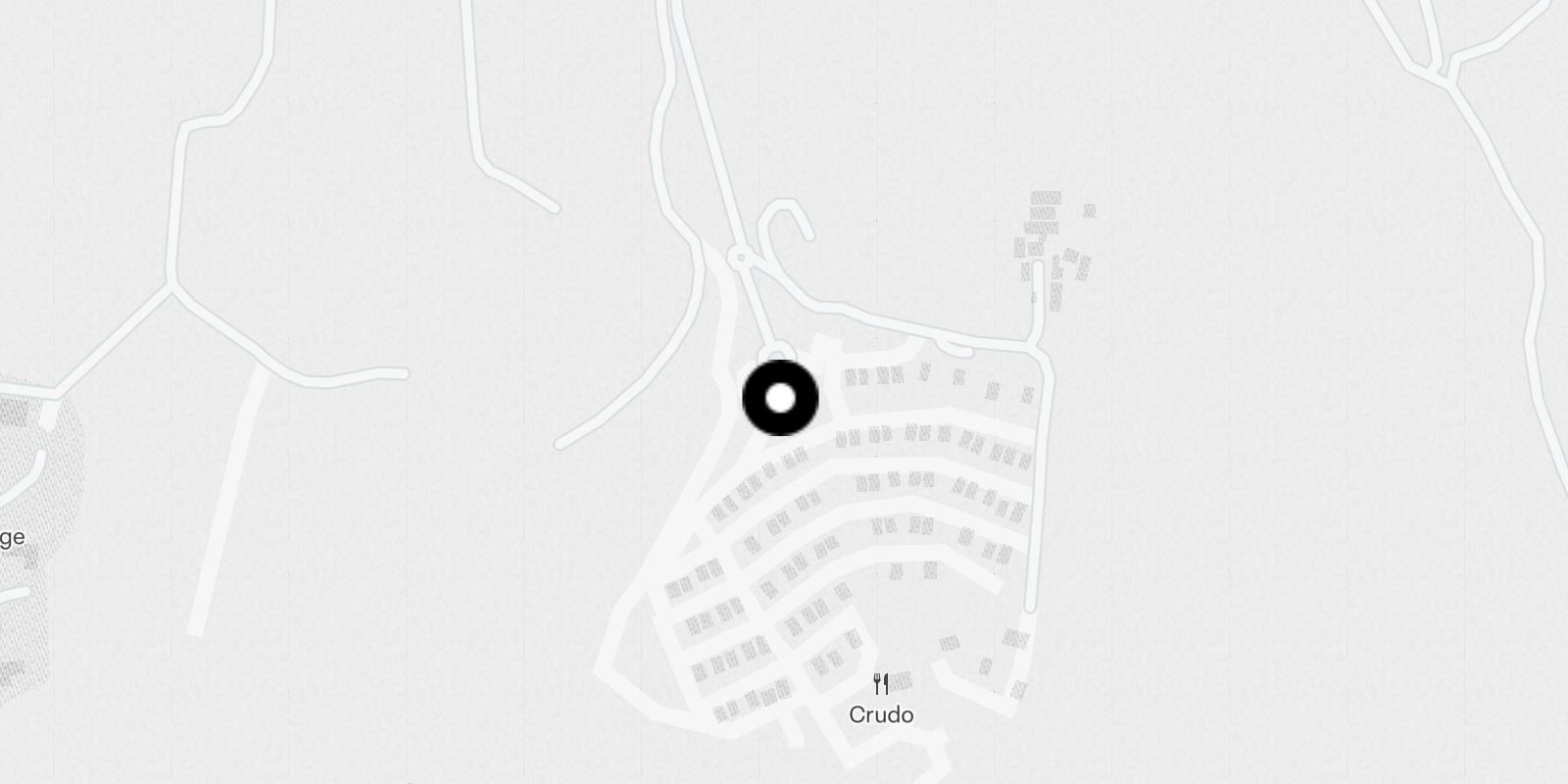Open the Crudo restaurant map label
The height and width of the screenshot is (784, 1568).
tap(881, 713)
